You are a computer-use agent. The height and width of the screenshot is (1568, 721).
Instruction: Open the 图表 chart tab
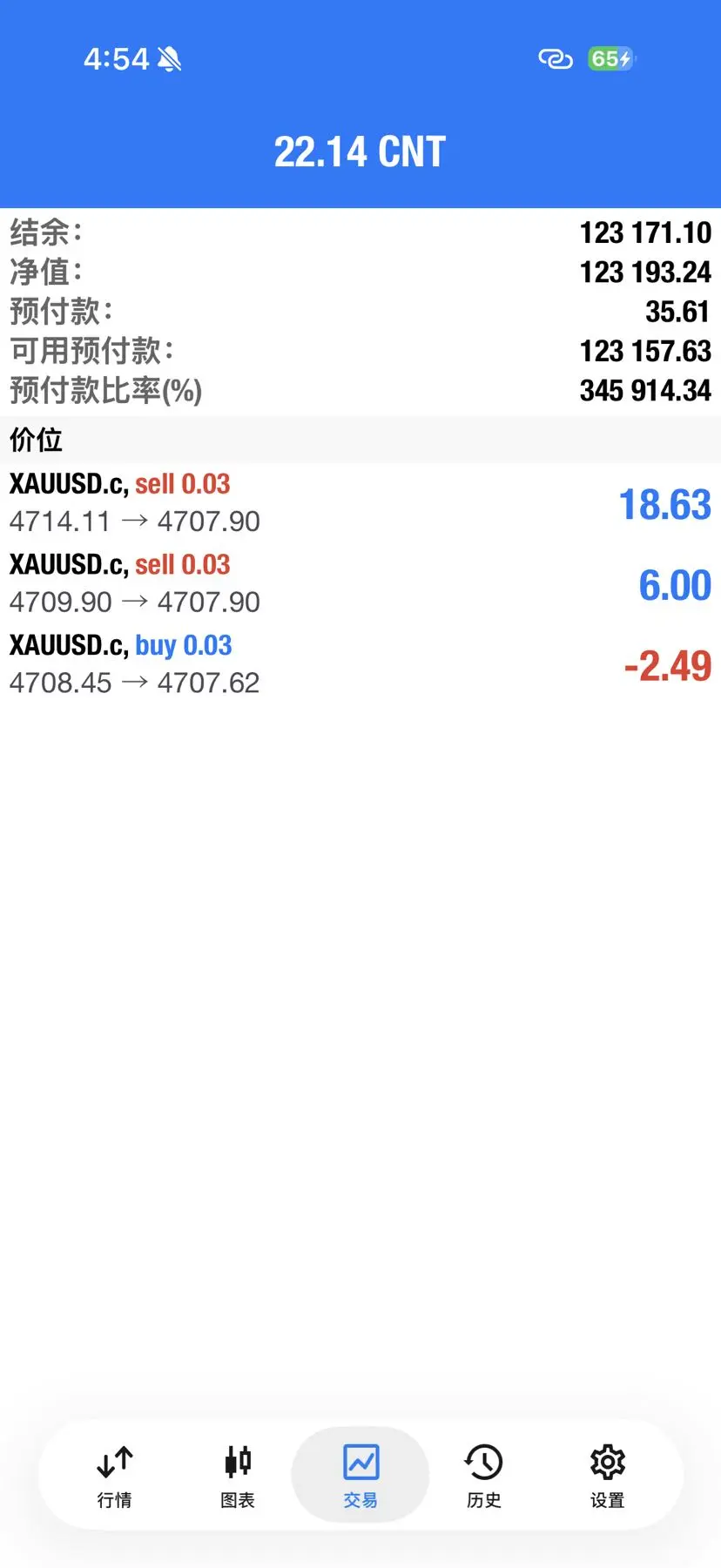[238, 1476]
